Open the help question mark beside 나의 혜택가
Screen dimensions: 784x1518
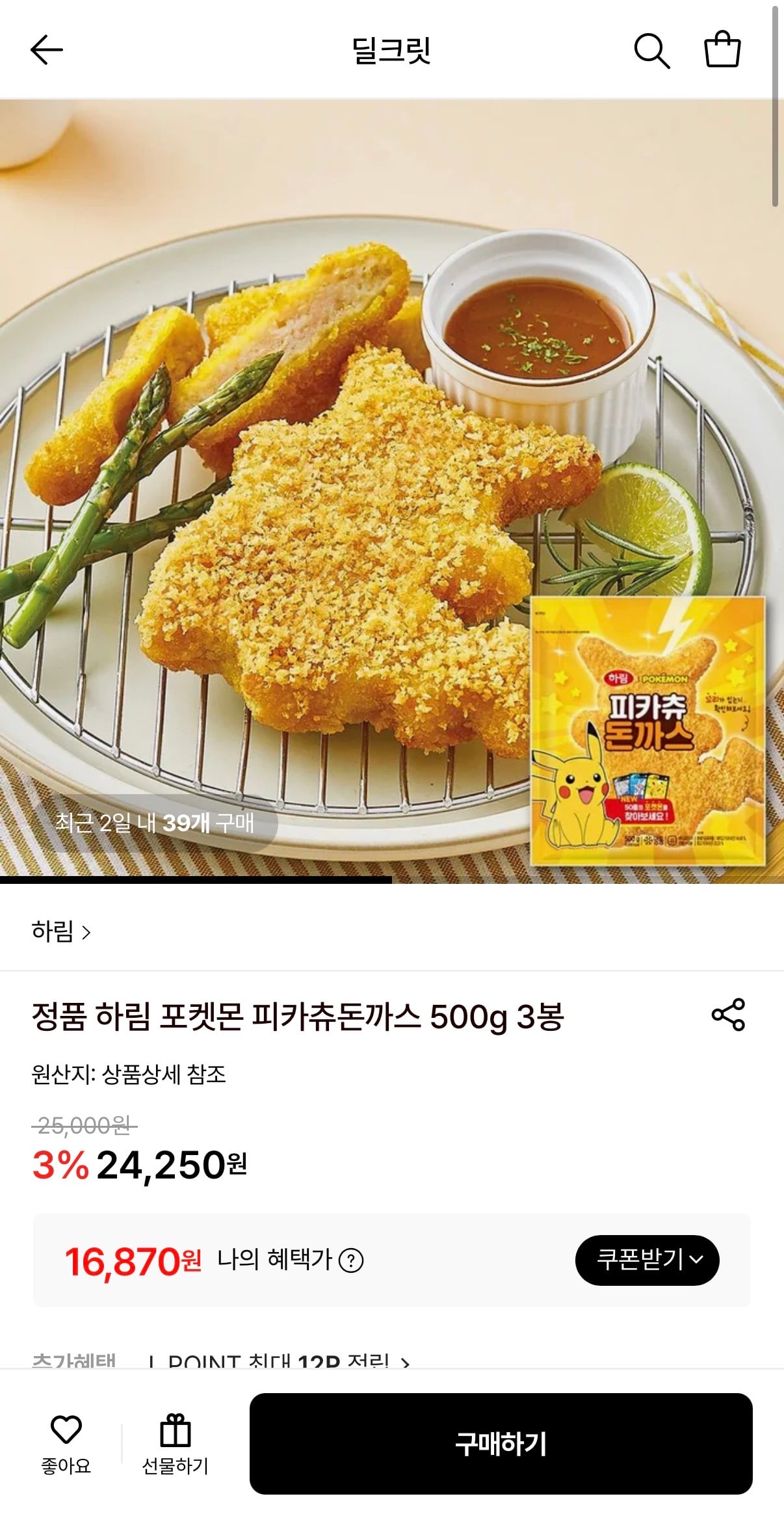pos(351,1260)
